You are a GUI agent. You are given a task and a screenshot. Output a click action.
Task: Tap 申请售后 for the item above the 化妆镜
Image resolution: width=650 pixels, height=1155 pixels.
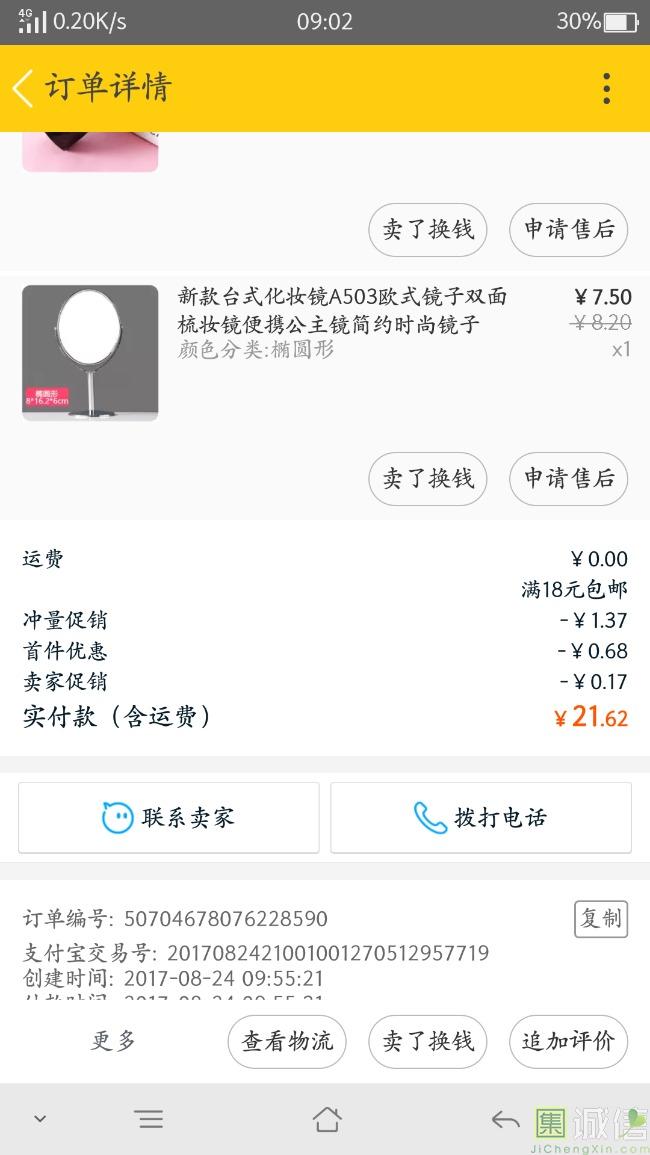[569, 229]
